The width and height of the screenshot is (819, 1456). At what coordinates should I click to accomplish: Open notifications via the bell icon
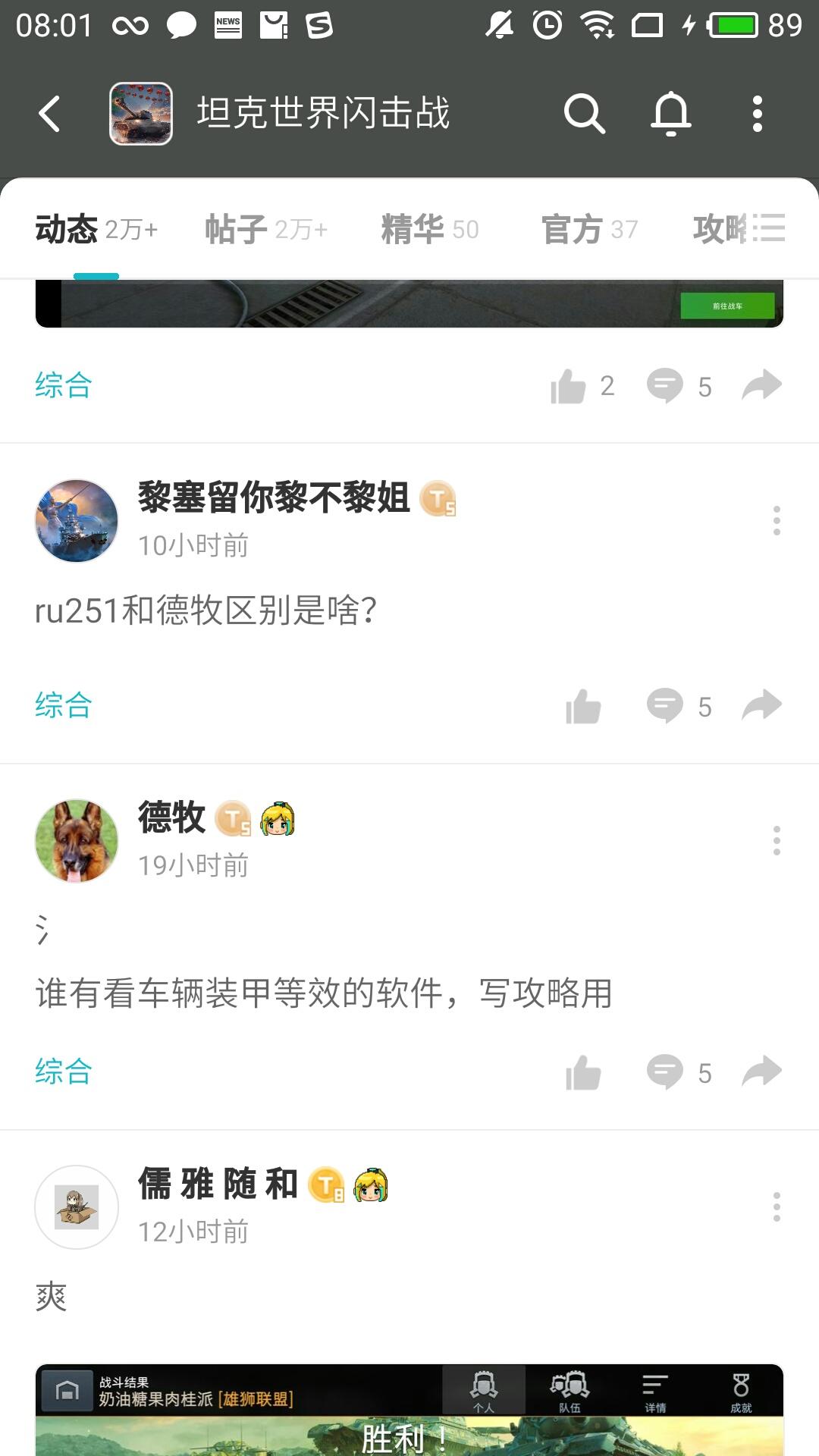point(671,112)
